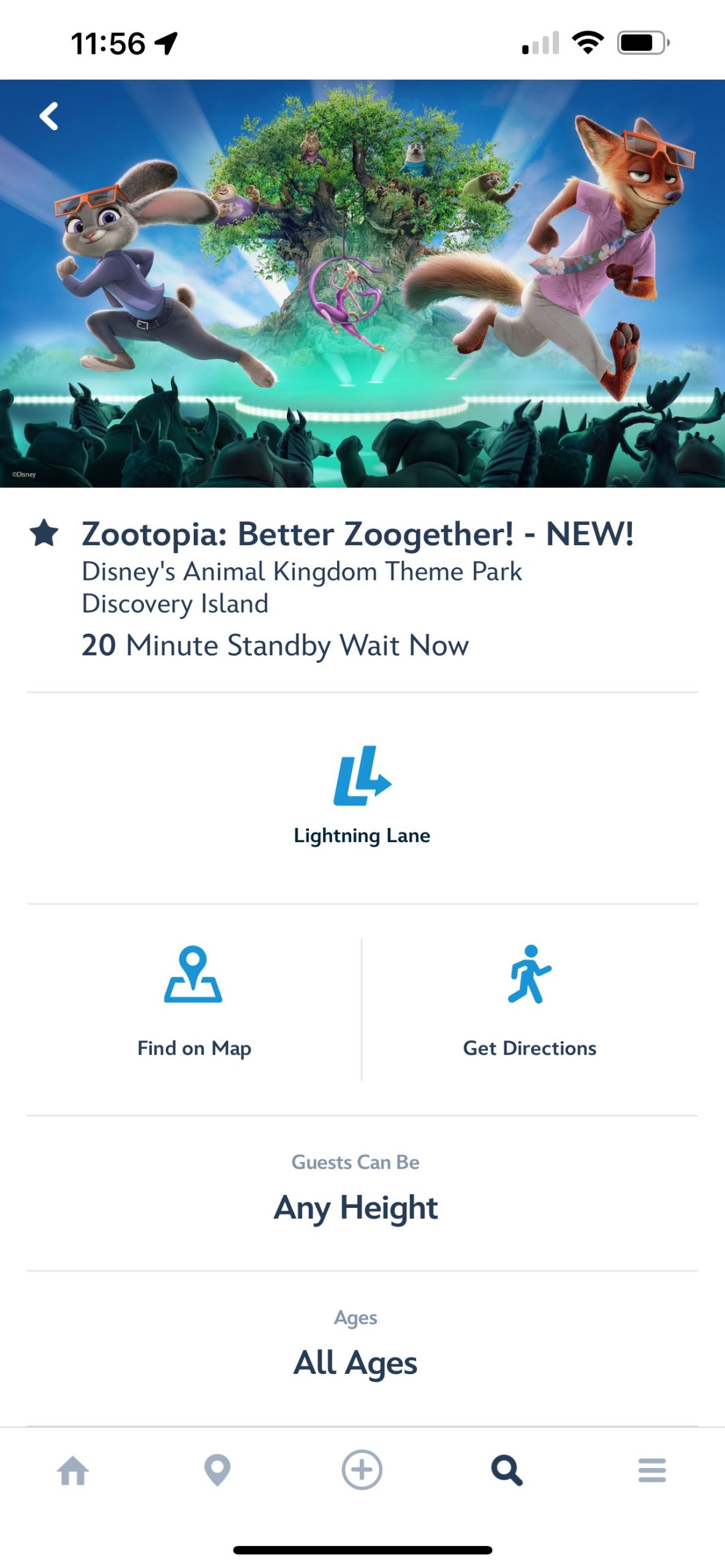
Task: Open the map pin tab
Action: tap(217, 1471)
